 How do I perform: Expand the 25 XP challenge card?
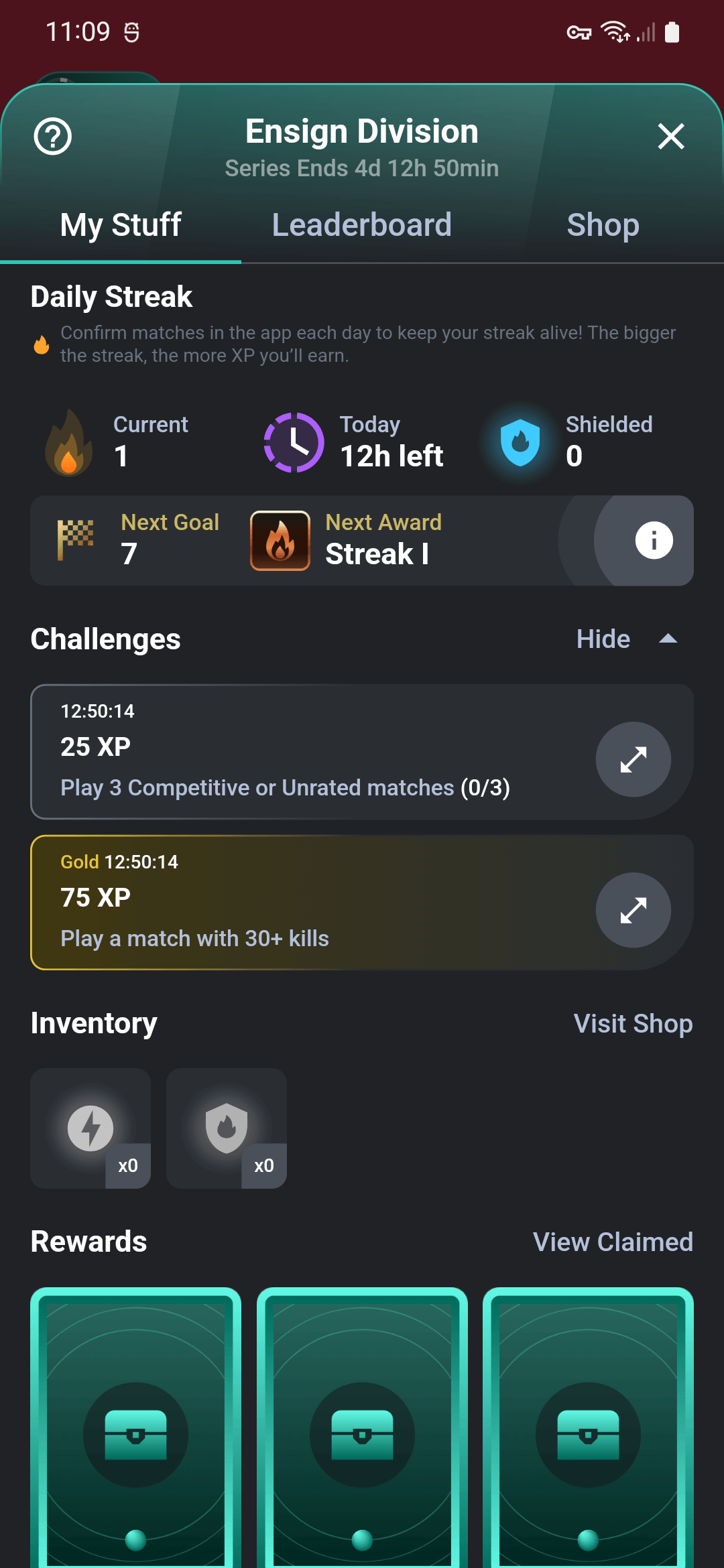coord(632,759)
